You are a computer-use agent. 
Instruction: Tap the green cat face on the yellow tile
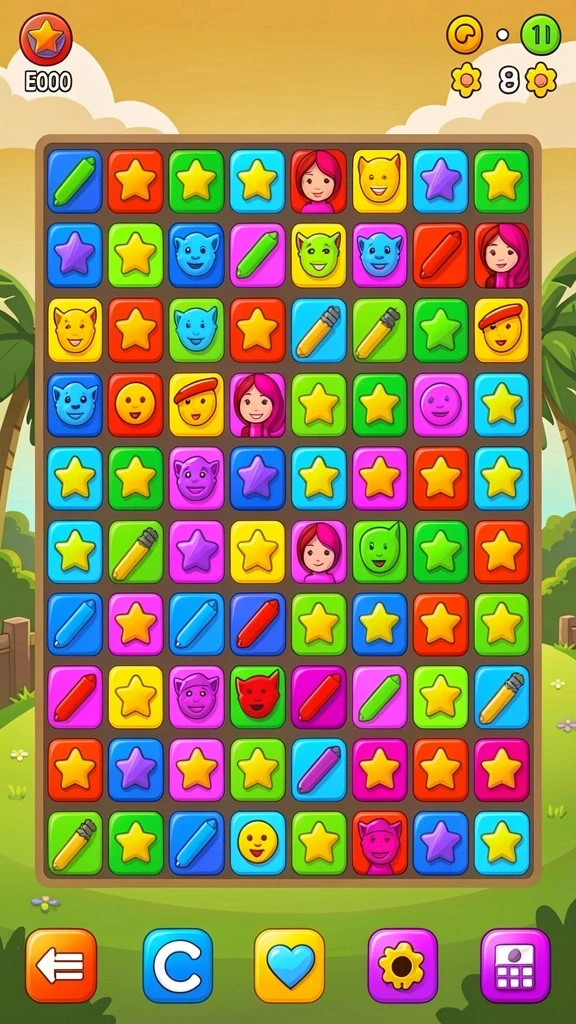point(319,255)
